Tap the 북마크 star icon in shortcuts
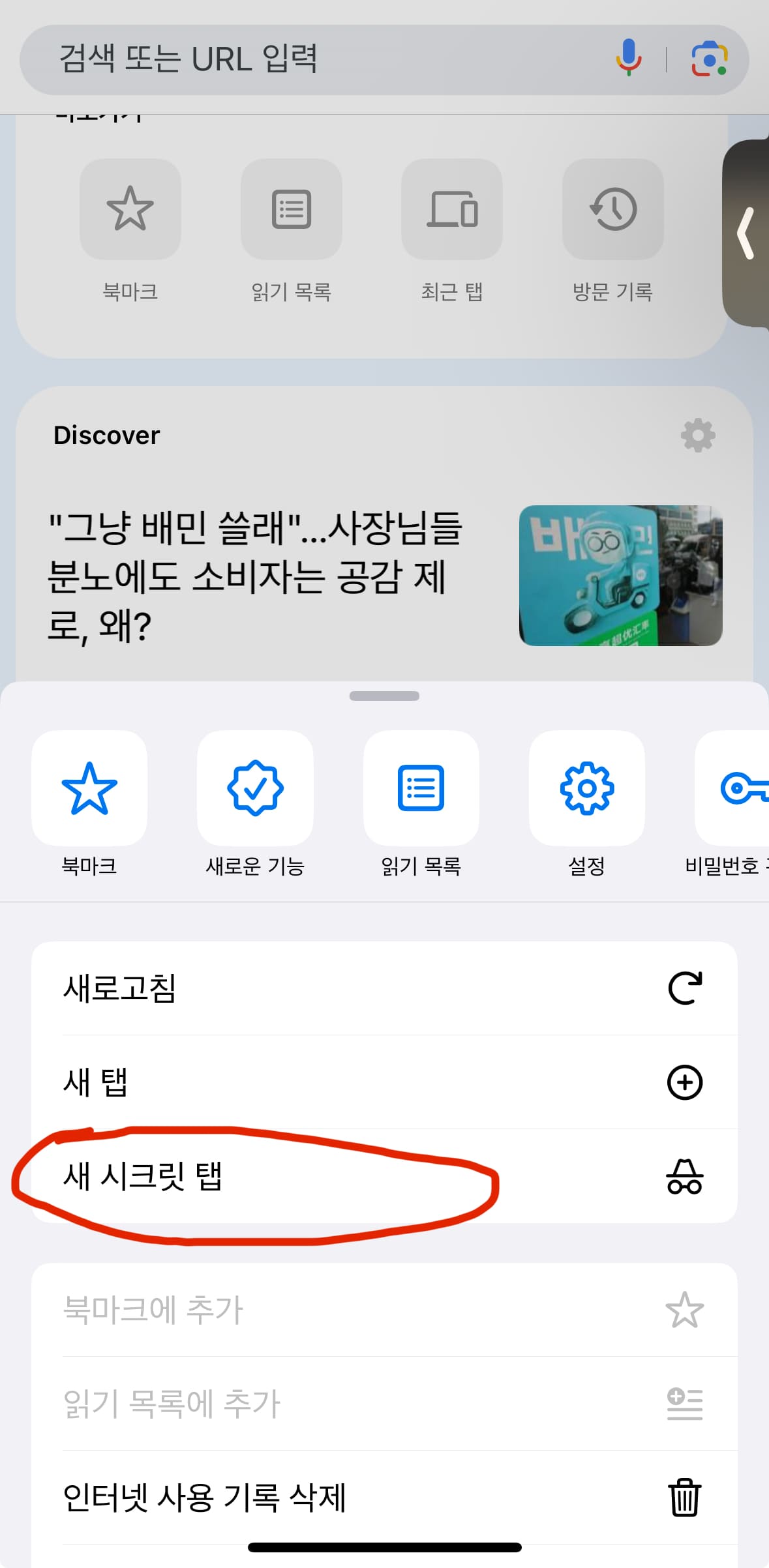 pos(129,210)
